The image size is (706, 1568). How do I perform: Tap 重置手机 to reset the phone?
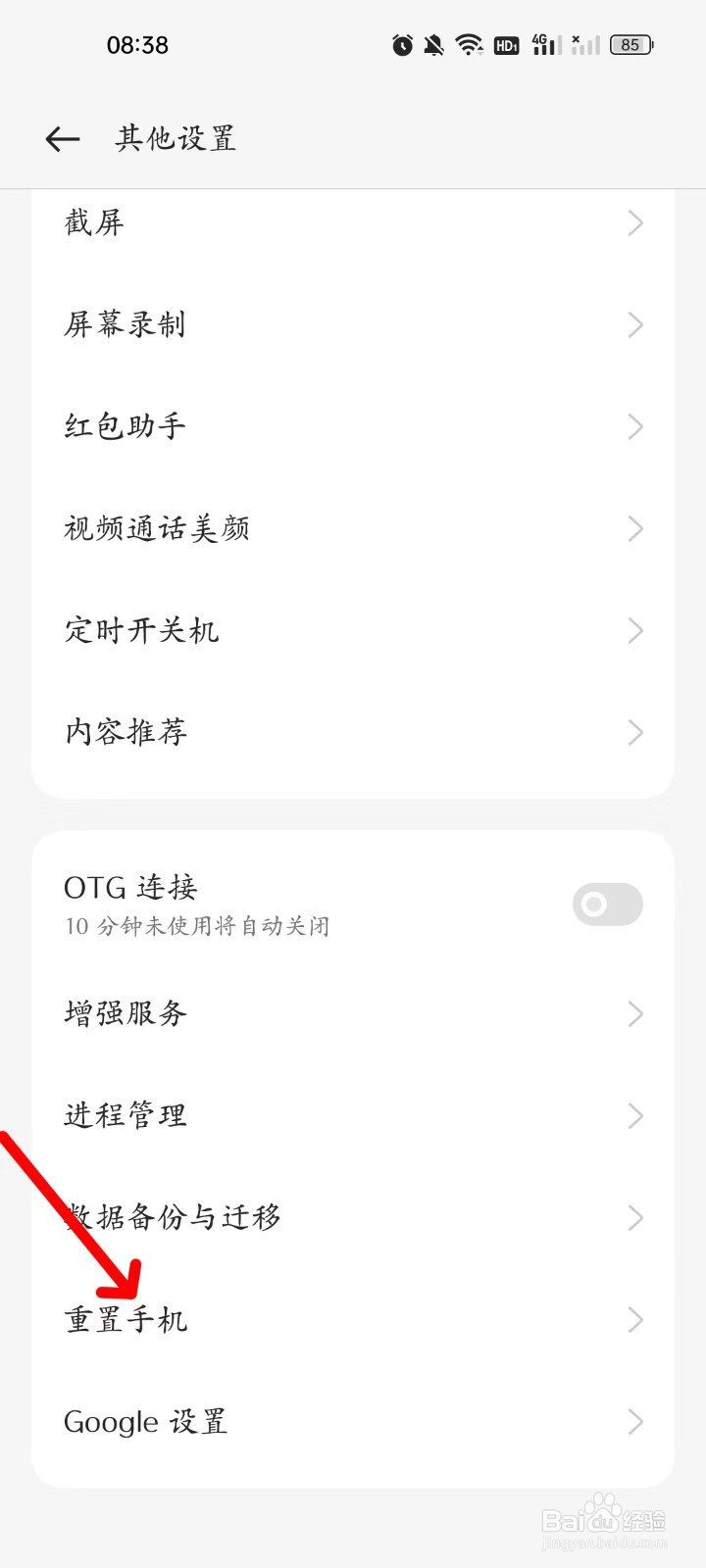[353, 1320]
